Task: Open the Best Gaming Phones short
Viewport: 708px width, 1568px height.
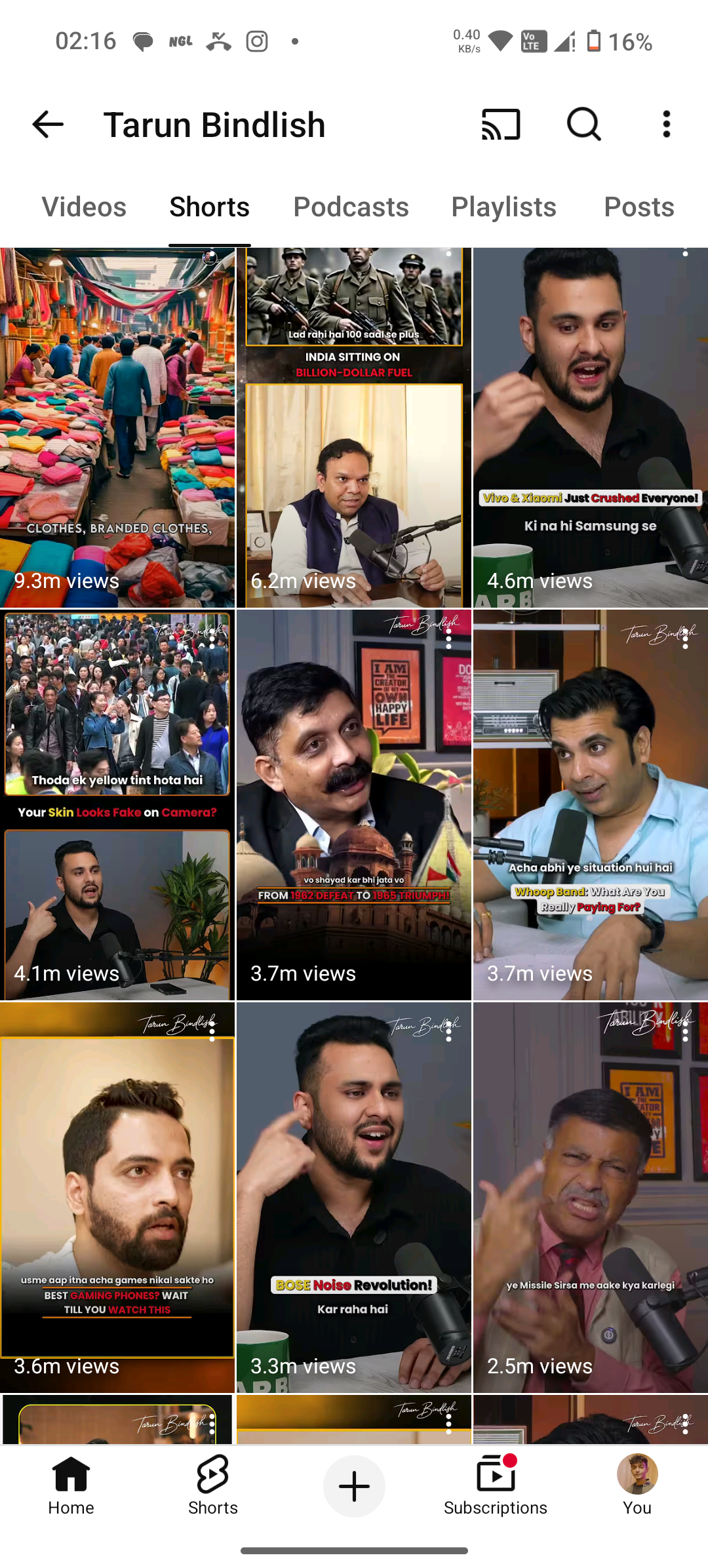Action: click(117, 1197)
